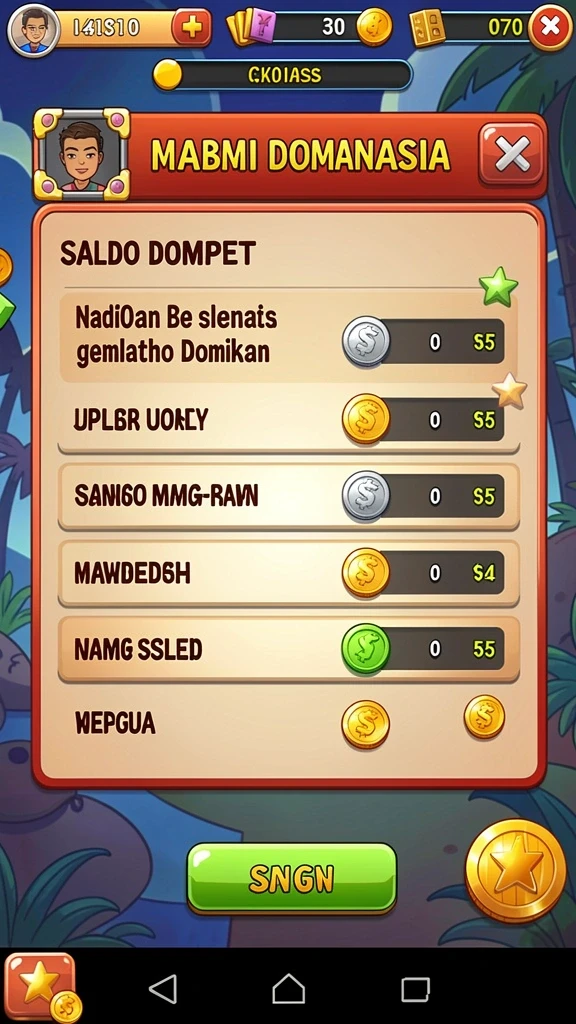Open recent apps

tap(415, 989)
